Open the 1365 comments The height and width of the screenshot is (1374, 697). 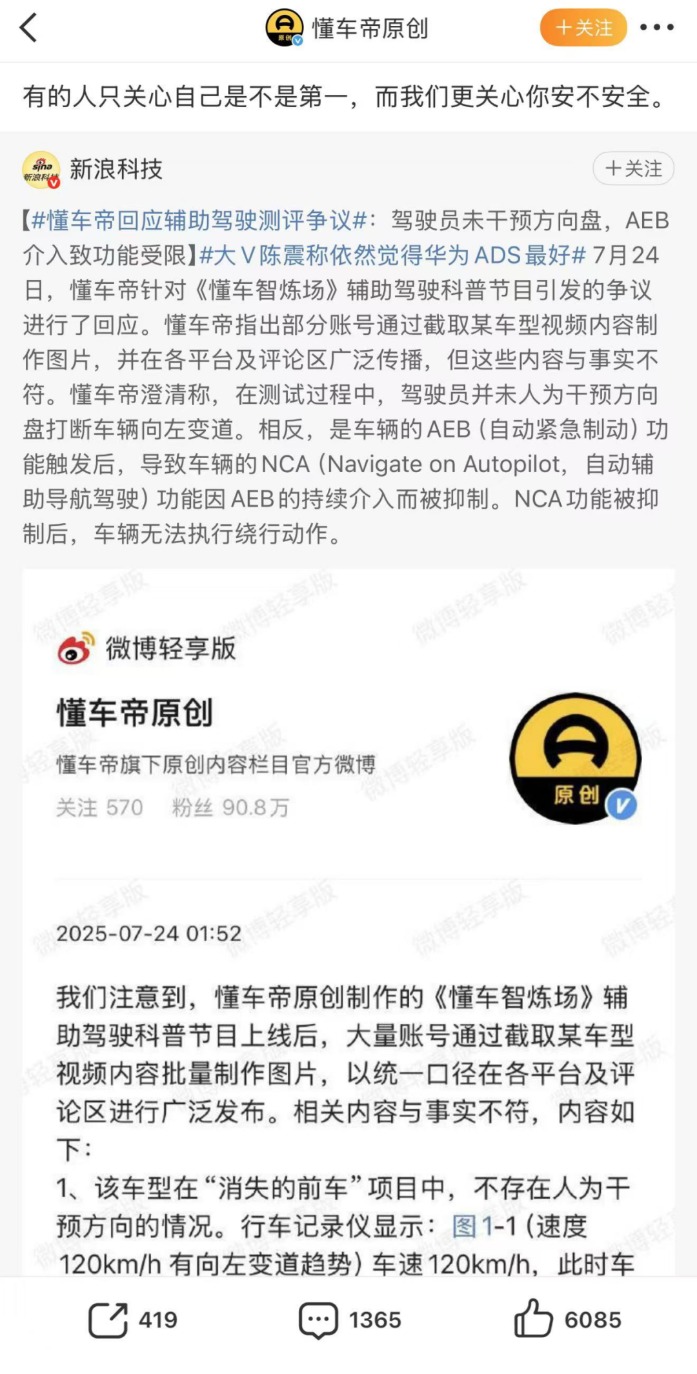[349, 1320]
